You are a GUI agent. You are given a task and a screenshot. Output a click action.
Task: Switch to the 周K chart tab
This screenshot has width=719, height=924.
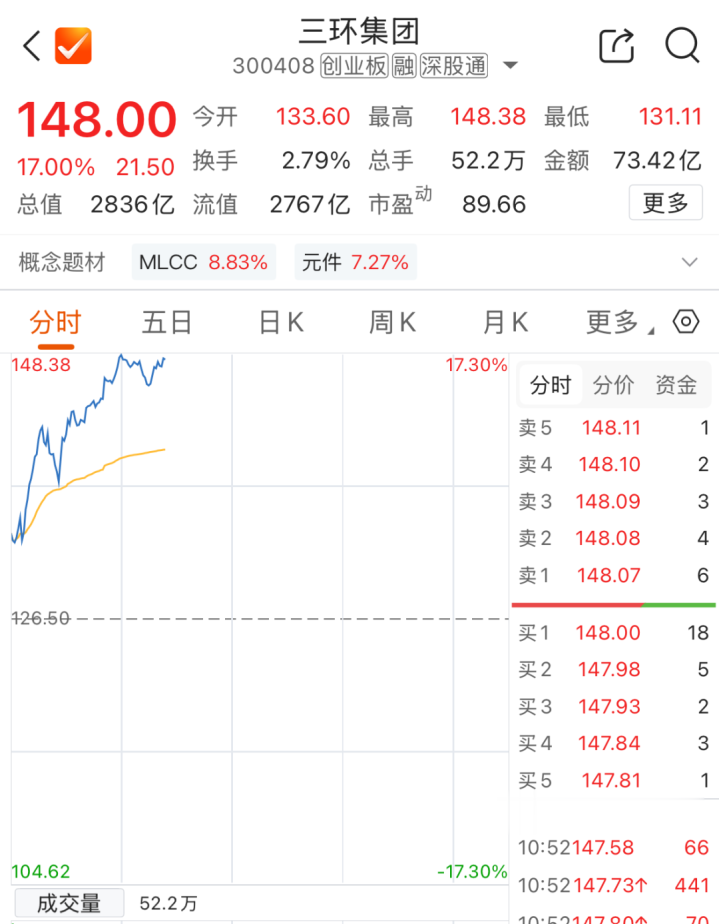pyautogui.click(x=392, y=323)
